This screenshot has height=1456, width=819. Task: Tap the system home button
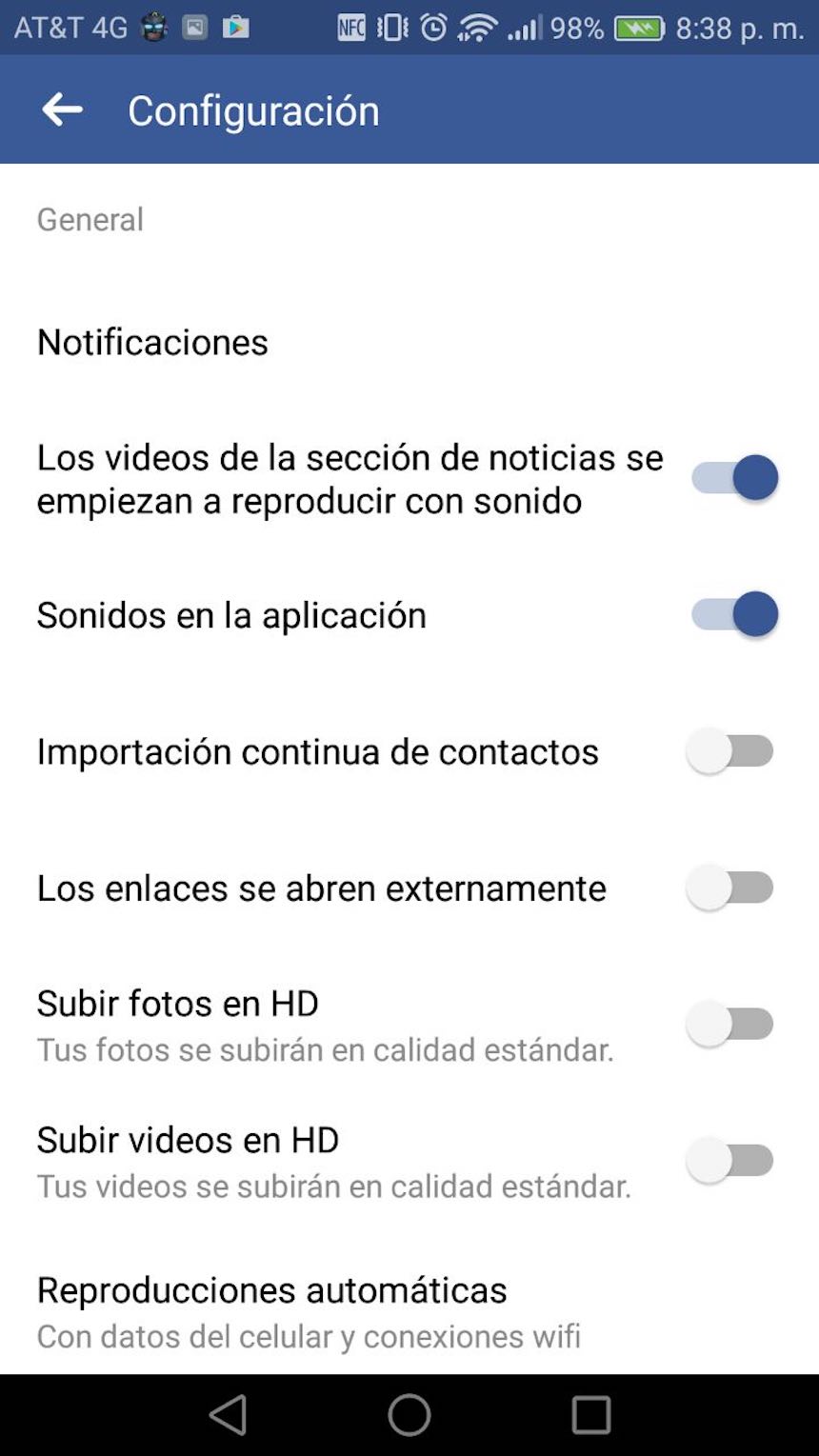409,1415
